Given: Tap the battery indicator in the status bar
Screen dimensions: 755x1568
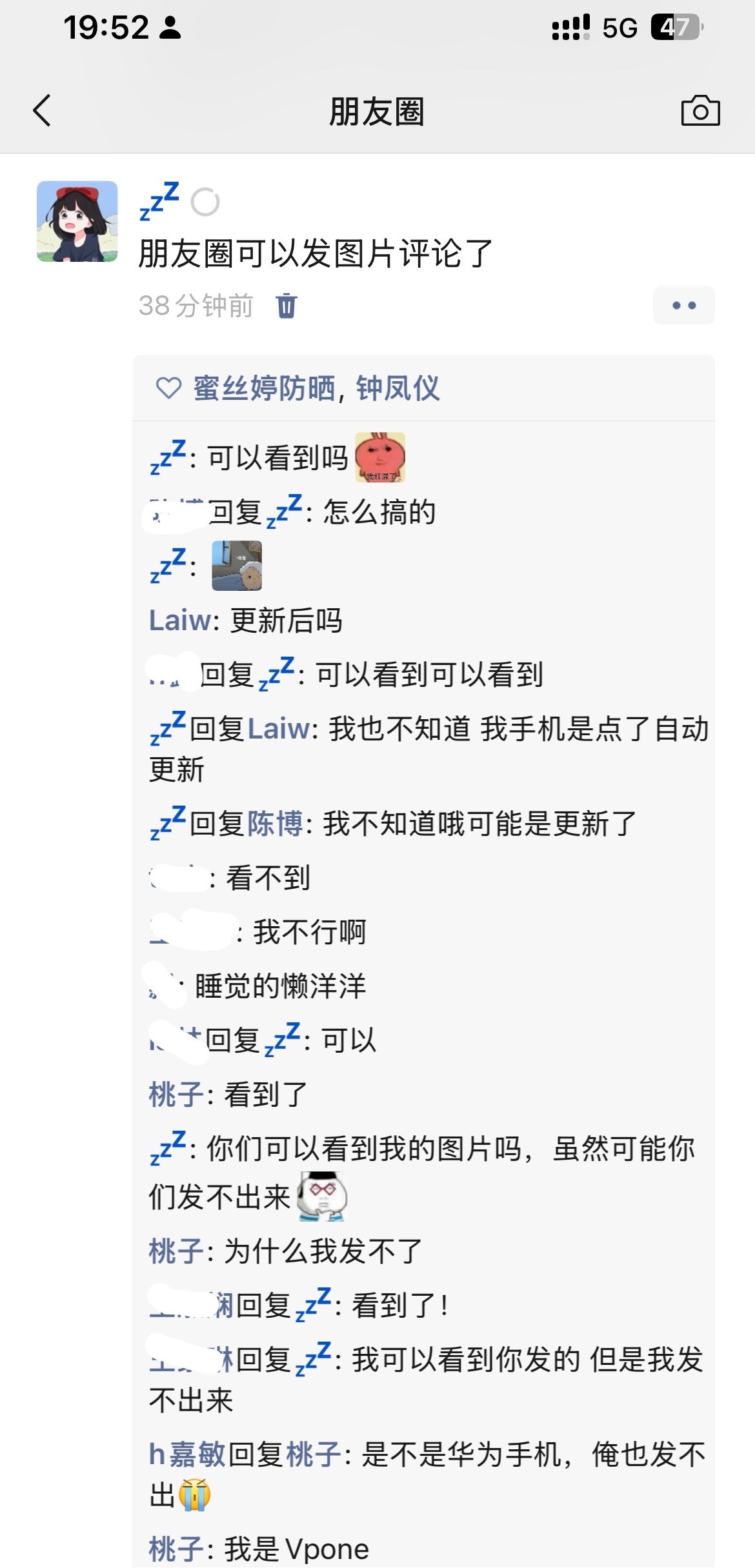Looking at the screenshot, I should (x=676, y=27).
